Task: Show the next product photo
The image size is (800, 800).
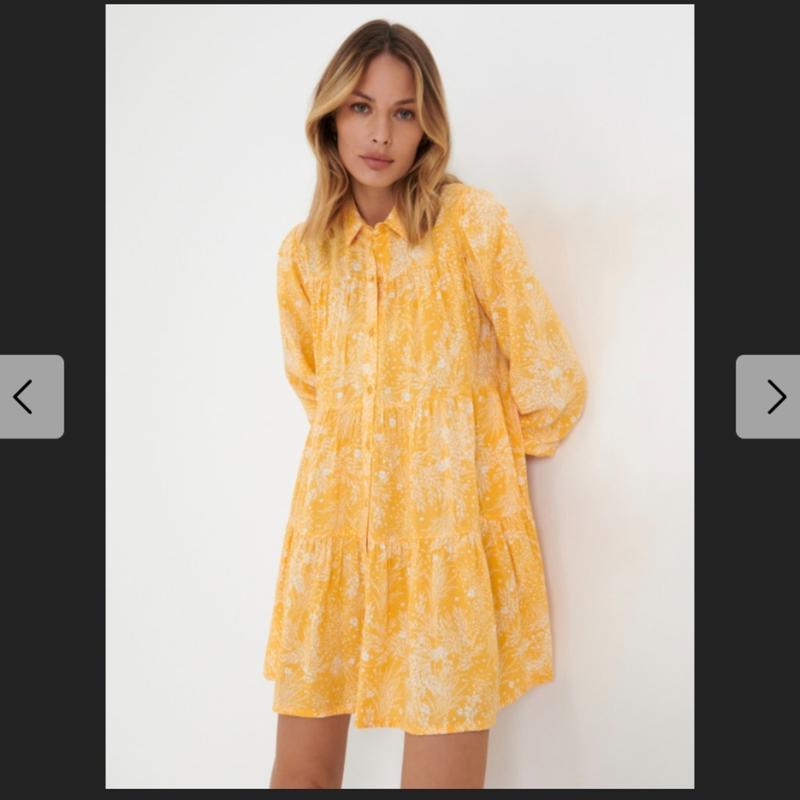Action: [768, 397]
